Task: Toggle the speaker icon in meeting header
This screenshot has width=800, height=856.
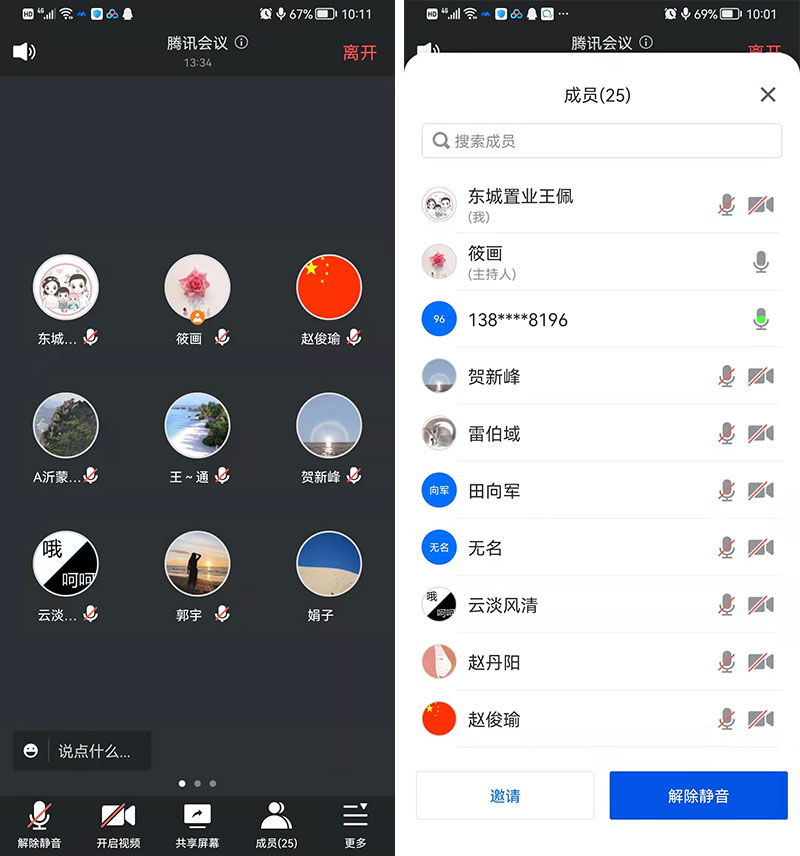Action: pyautogui.click(x=24, y=51)
